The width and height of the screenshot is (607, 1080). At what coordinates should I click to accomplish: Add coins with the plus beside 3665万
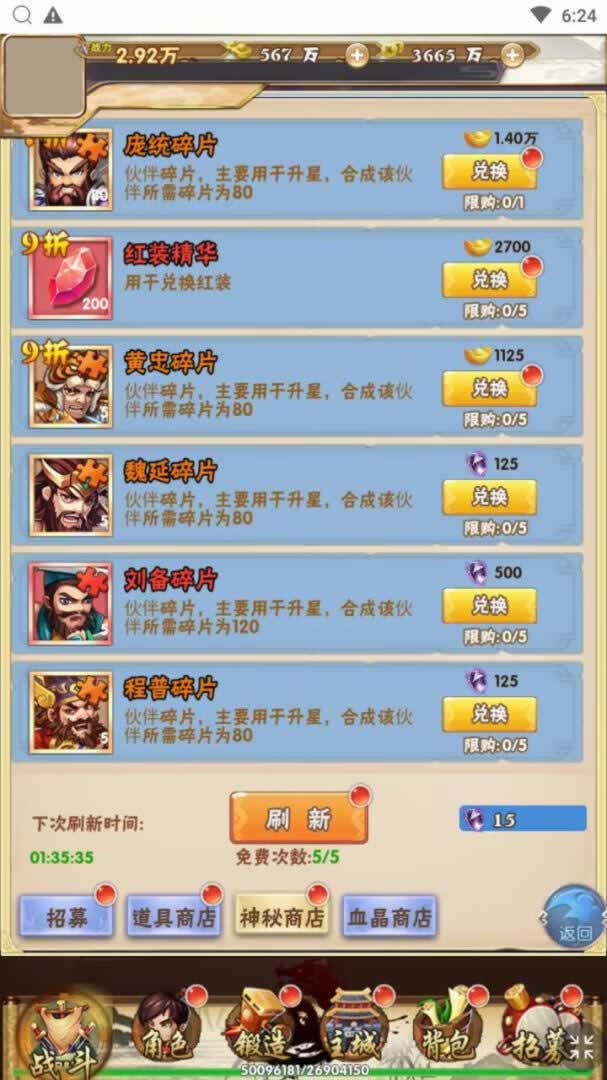[512, 55]
